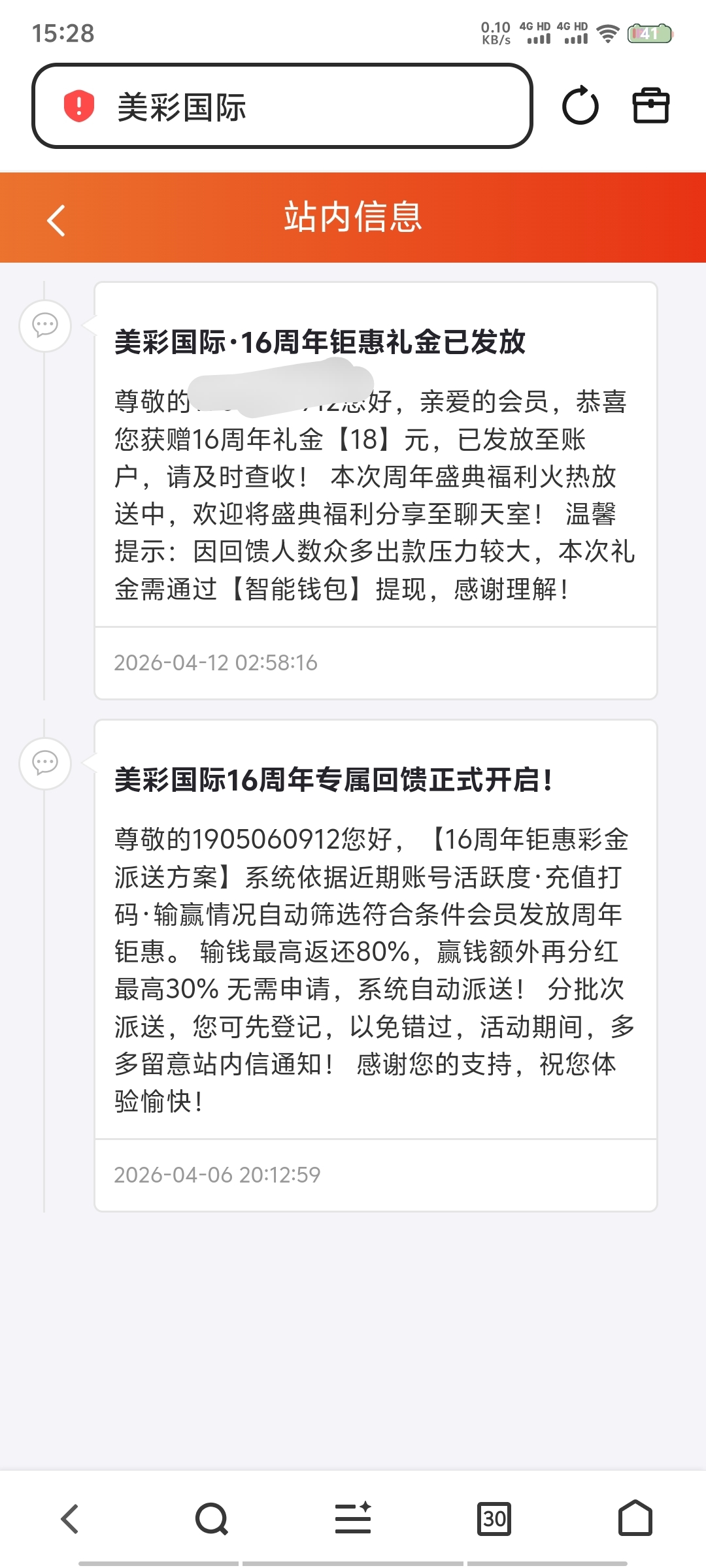Open the browser menu button
Image resolution: width=706 pixels, height=1568 pixels.
353,1518
